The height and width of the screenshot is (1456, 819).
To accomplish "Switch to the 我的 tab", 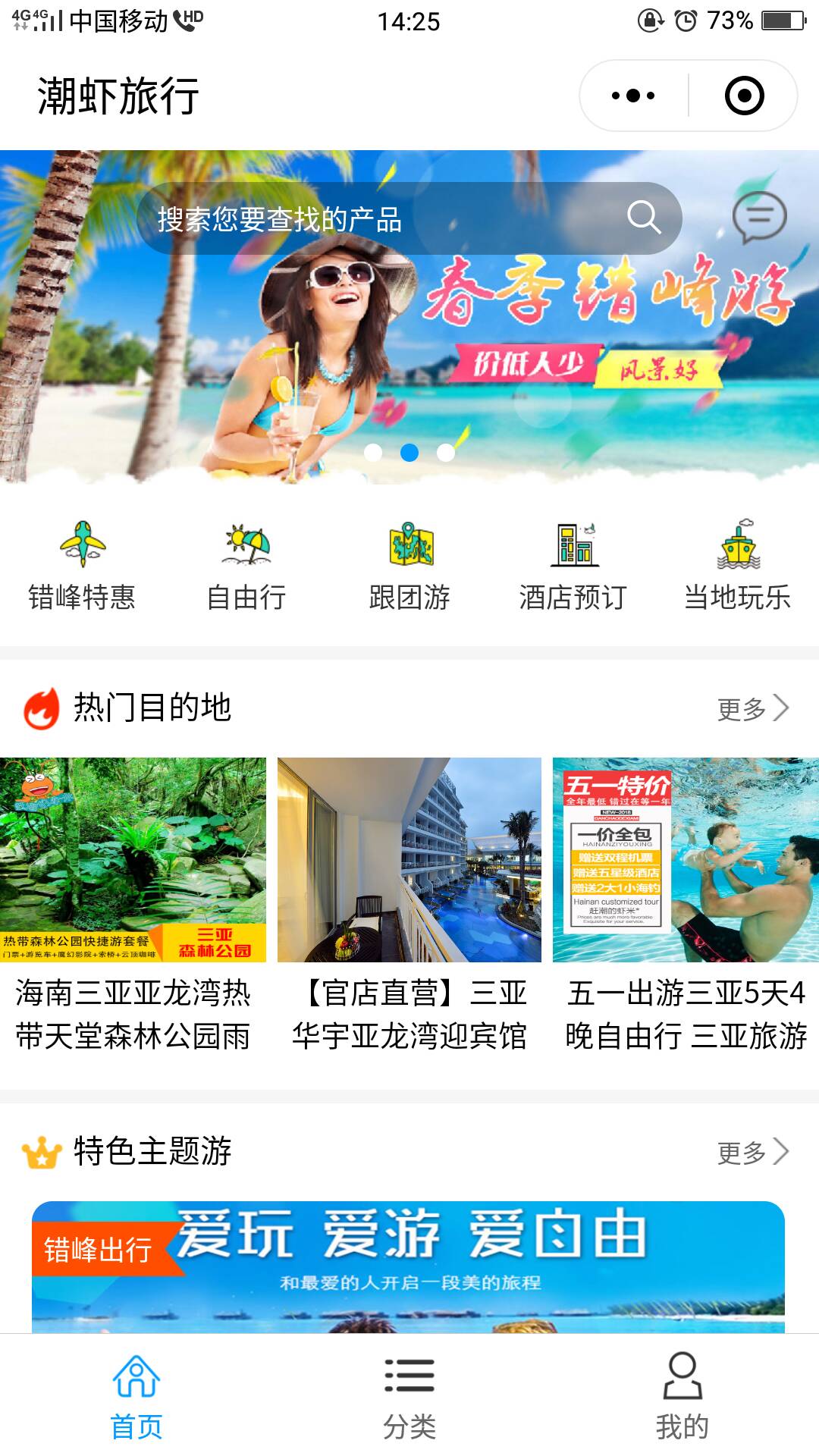I will point(682,1395).
